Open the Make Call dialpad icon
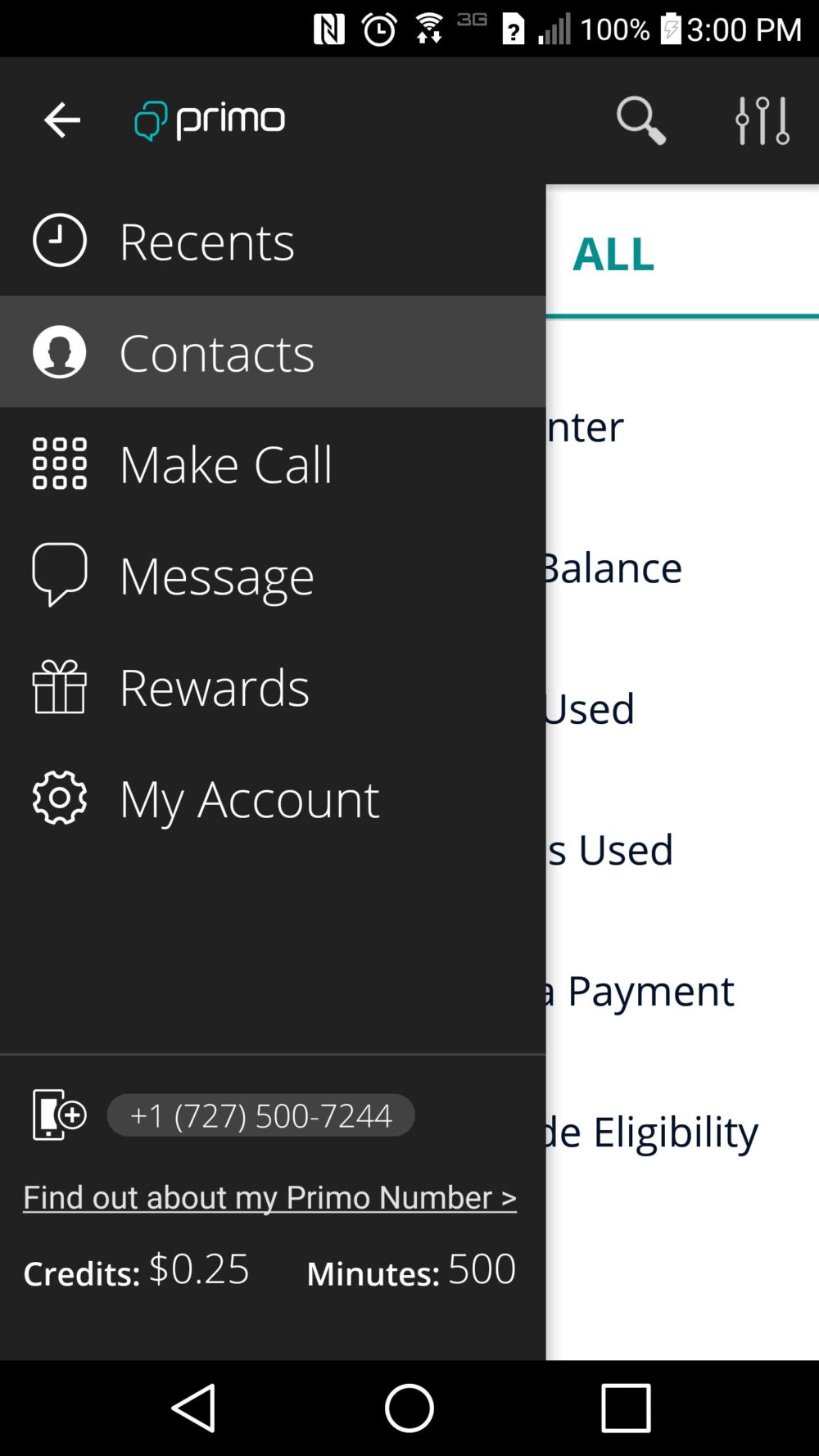 coord(59,463)
